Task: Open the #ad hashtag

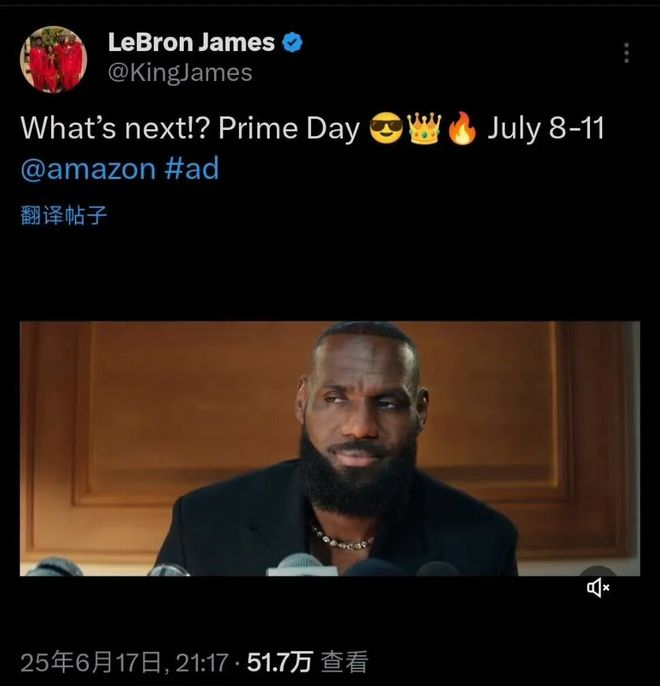Action: pos(190,167)
